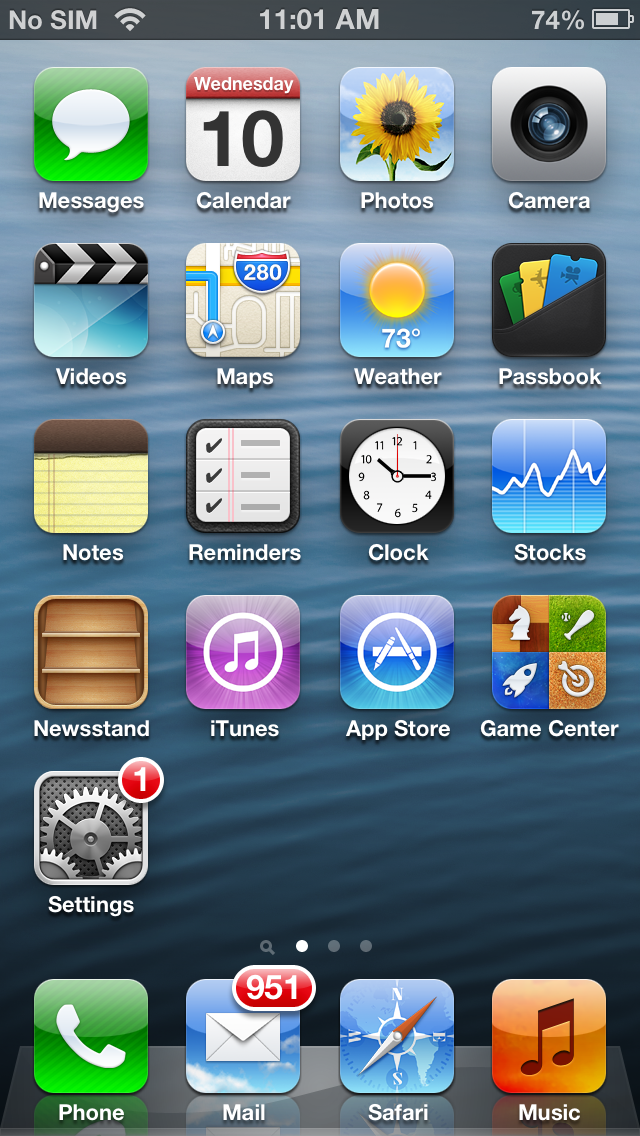Open the Notes app
This screenshot has height=1136, width=640.
[x=91, y=476]
